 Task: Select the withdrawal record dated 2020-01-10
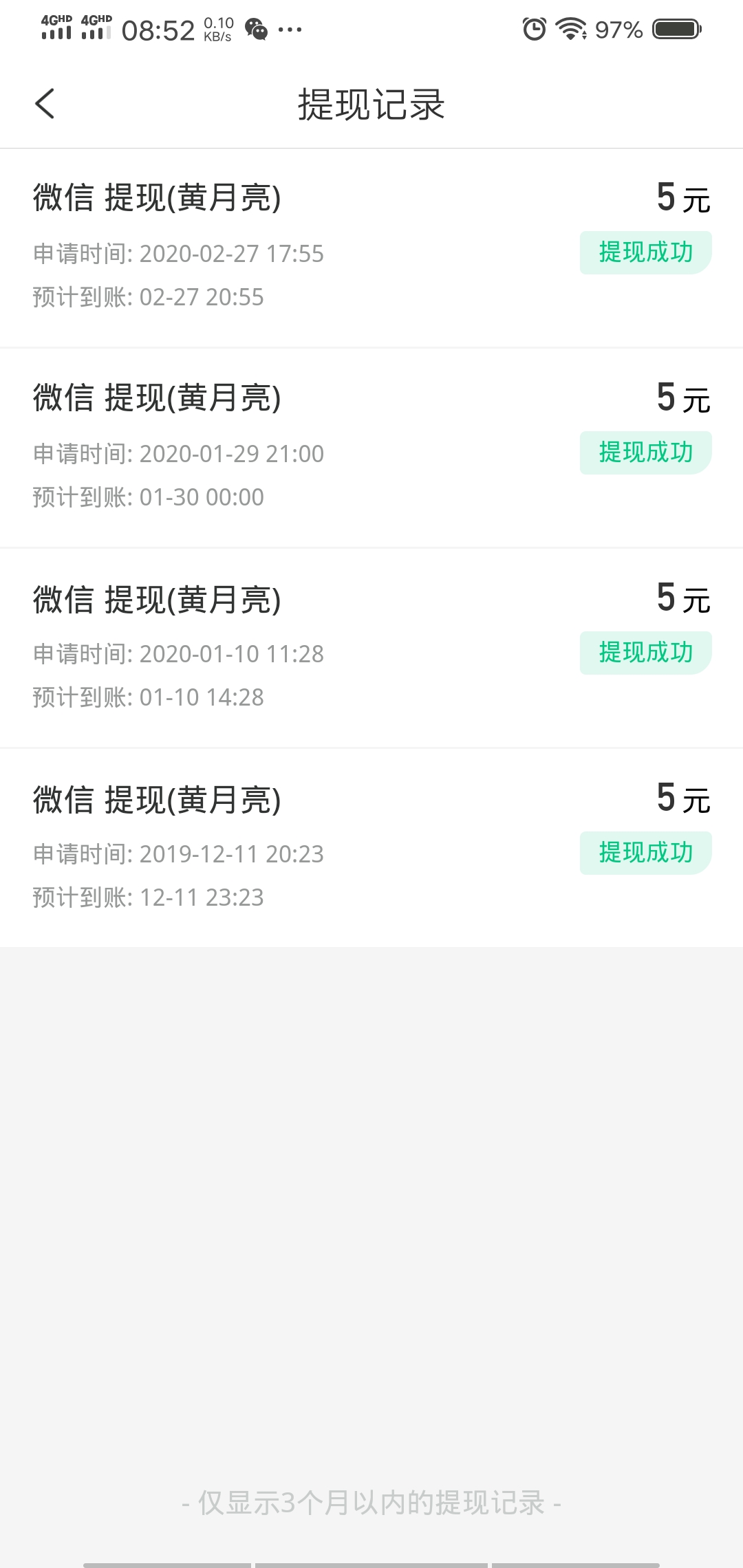point(158,598)
